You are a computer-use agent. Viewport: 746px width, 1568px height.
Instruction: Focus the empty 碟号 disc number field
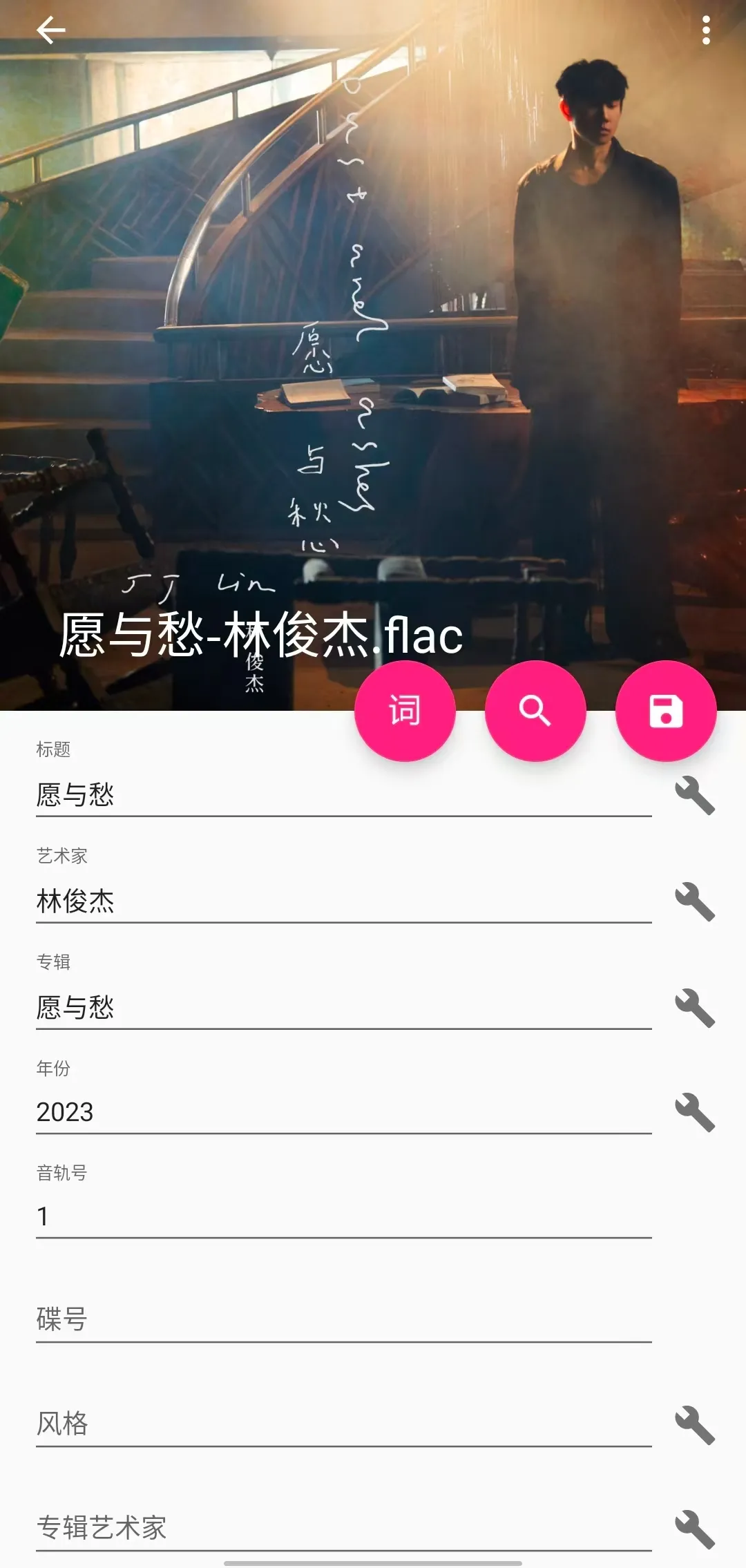pyautogui.click(x=343, y=1320)
